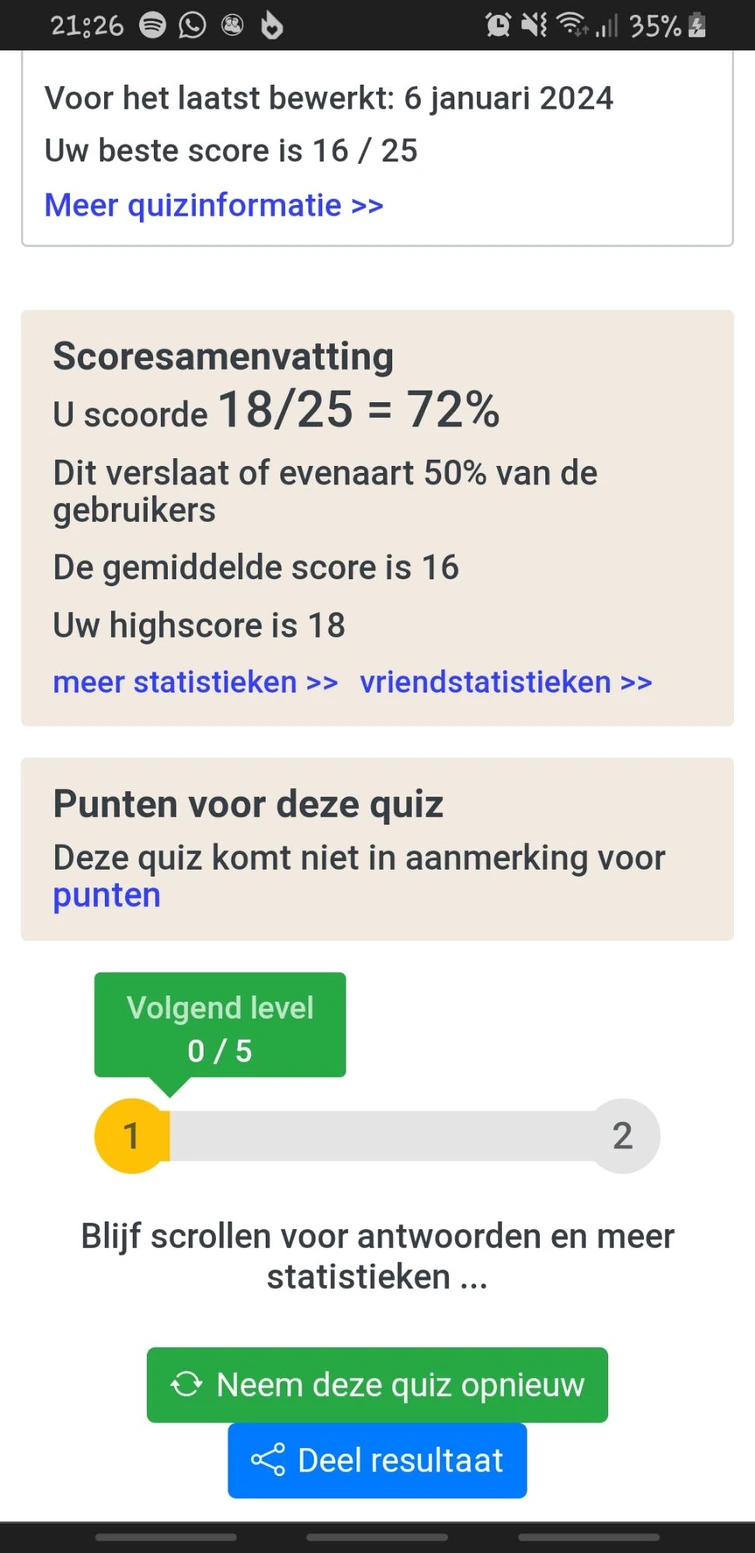Open meer statistieken

[x=195, y=681]
